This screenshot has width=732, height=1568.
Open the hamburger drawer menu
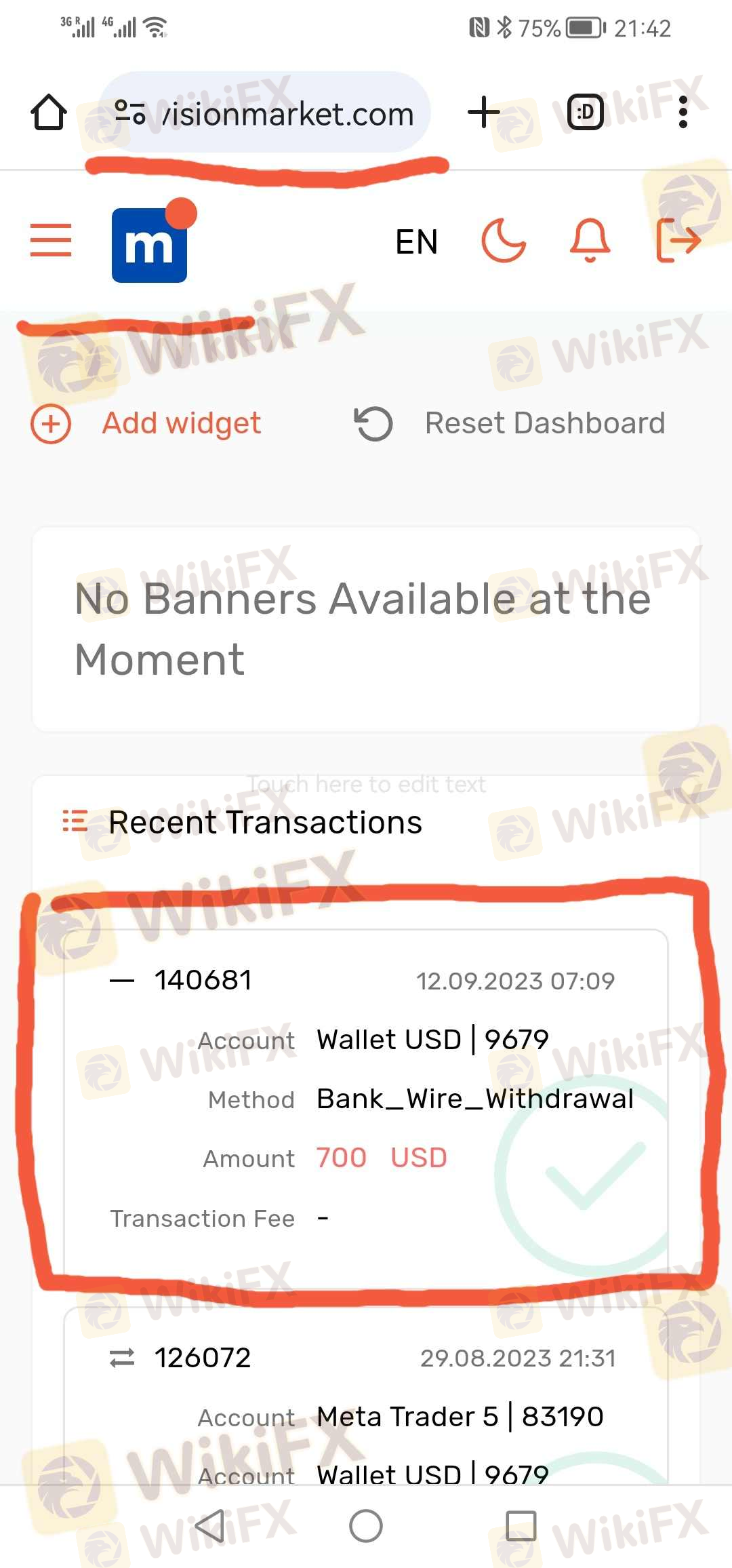[x=51, y=241]
